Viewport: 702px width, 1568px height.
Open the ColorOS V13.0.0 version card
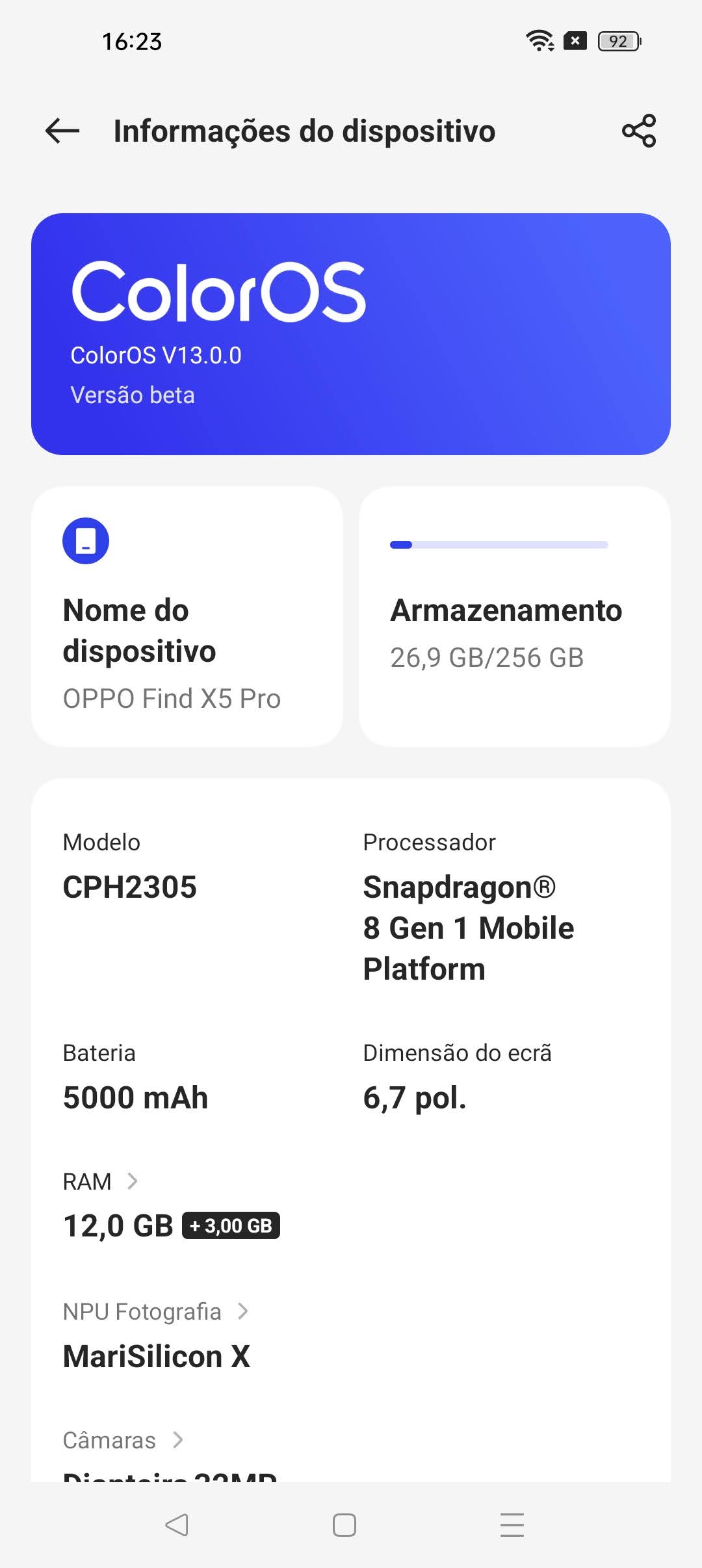[351, 333]
